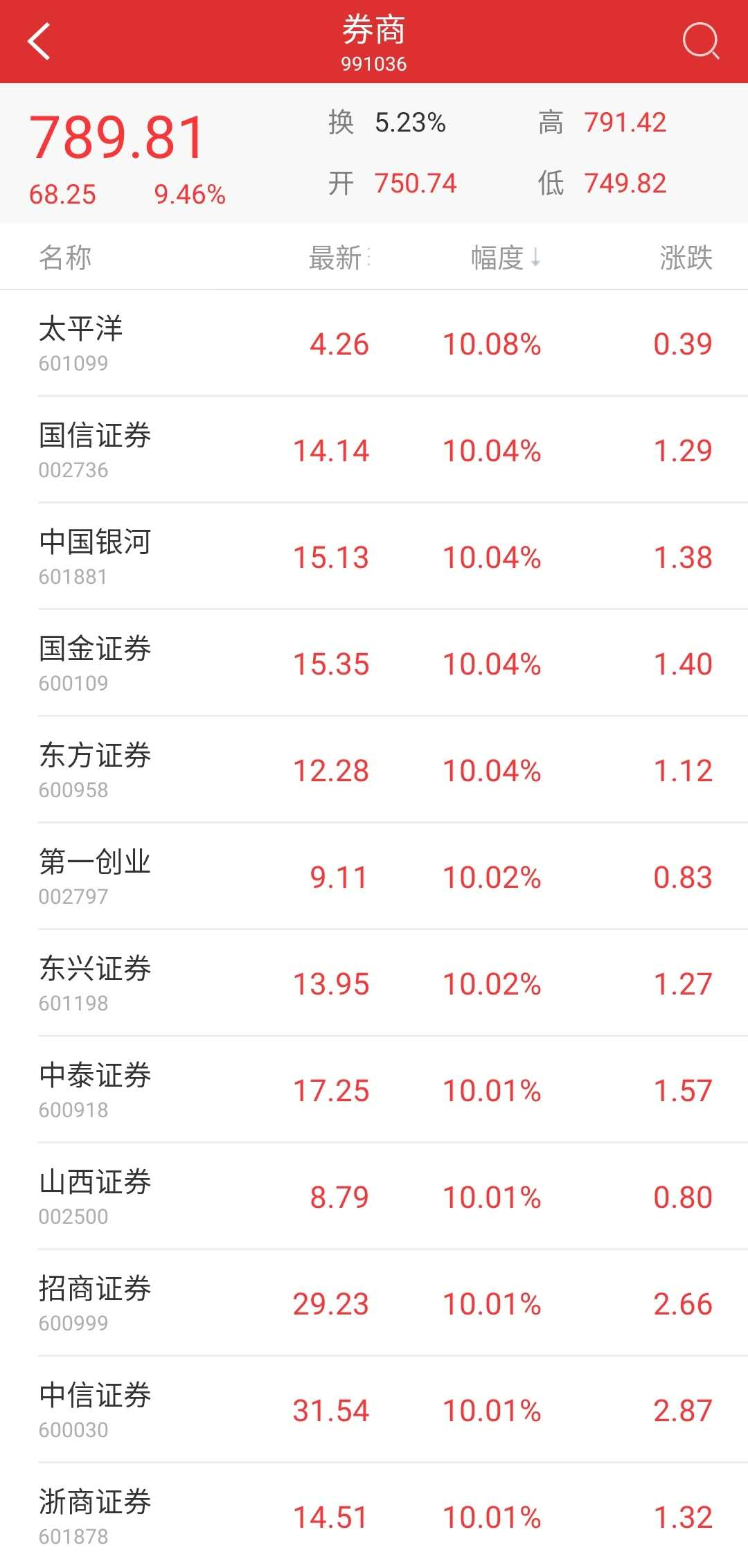Open 东方证券 600958 quote

point(374,770)
